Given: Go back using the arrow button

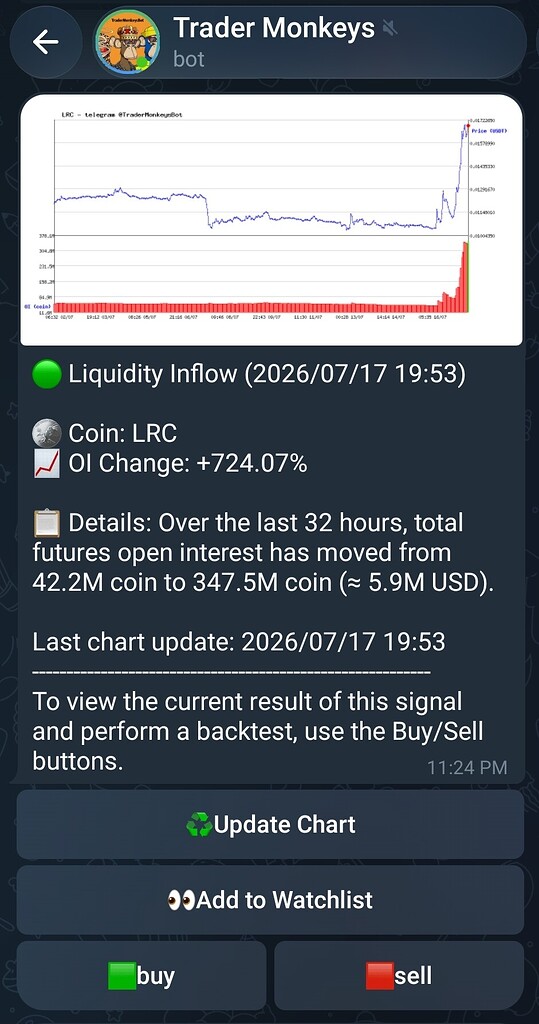Looking at the screenshot, I should tap(46, 42).
